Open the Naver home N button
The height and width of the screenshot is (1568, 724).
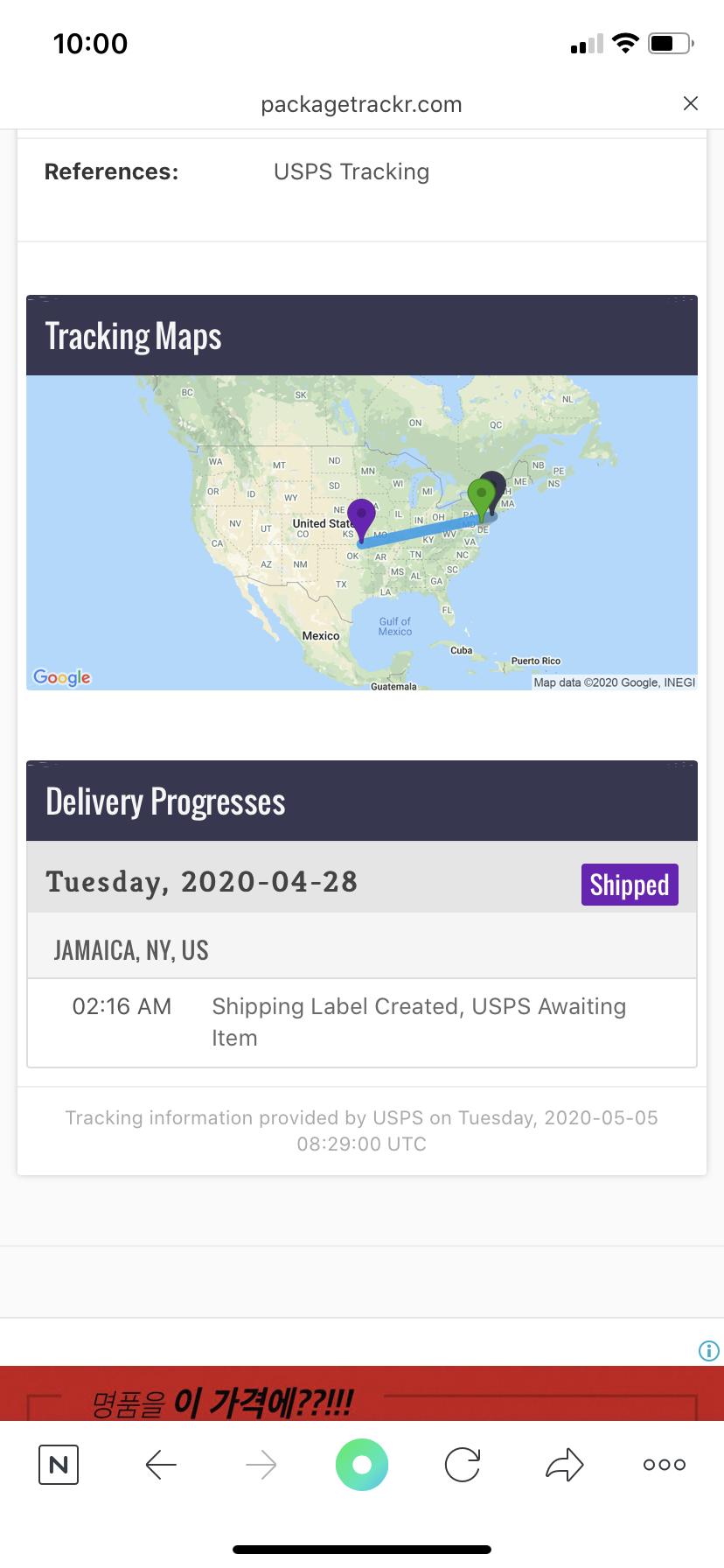pos(59,1465)
